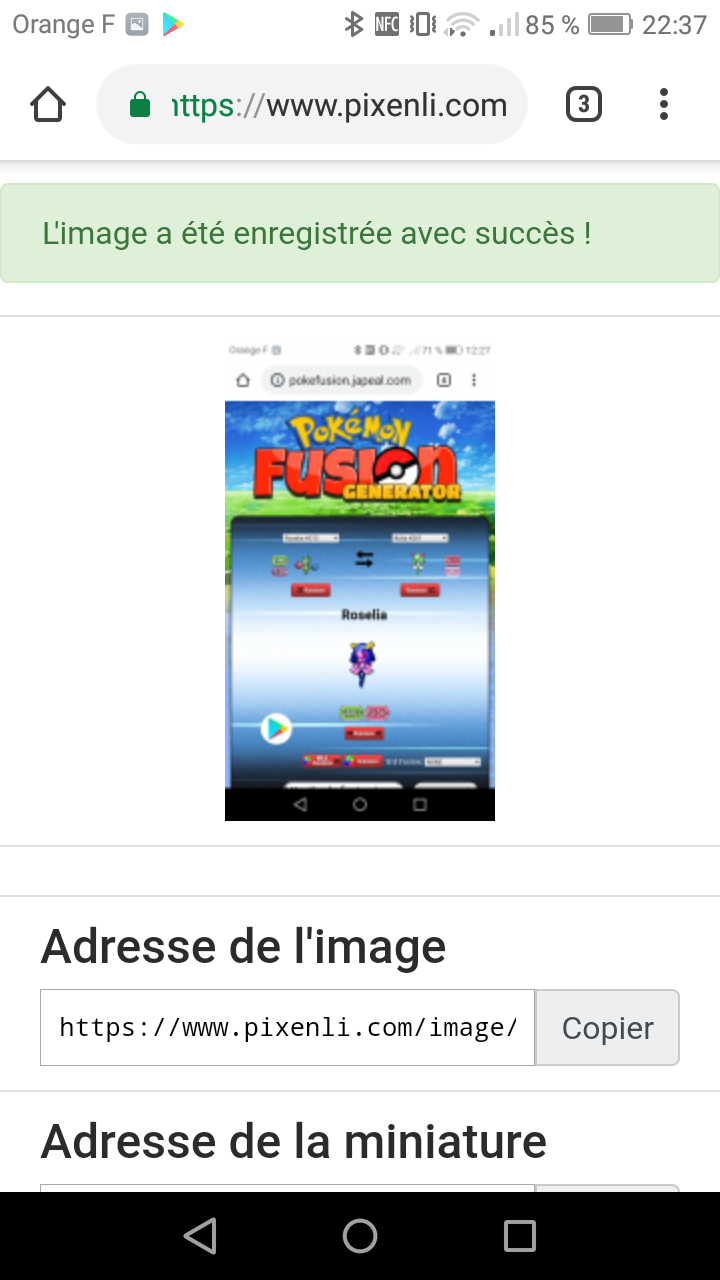Open the tab switcher showing 3 tabs
Image resolution: width=720 pixels, height=1280 pixels.
point(584,104)
